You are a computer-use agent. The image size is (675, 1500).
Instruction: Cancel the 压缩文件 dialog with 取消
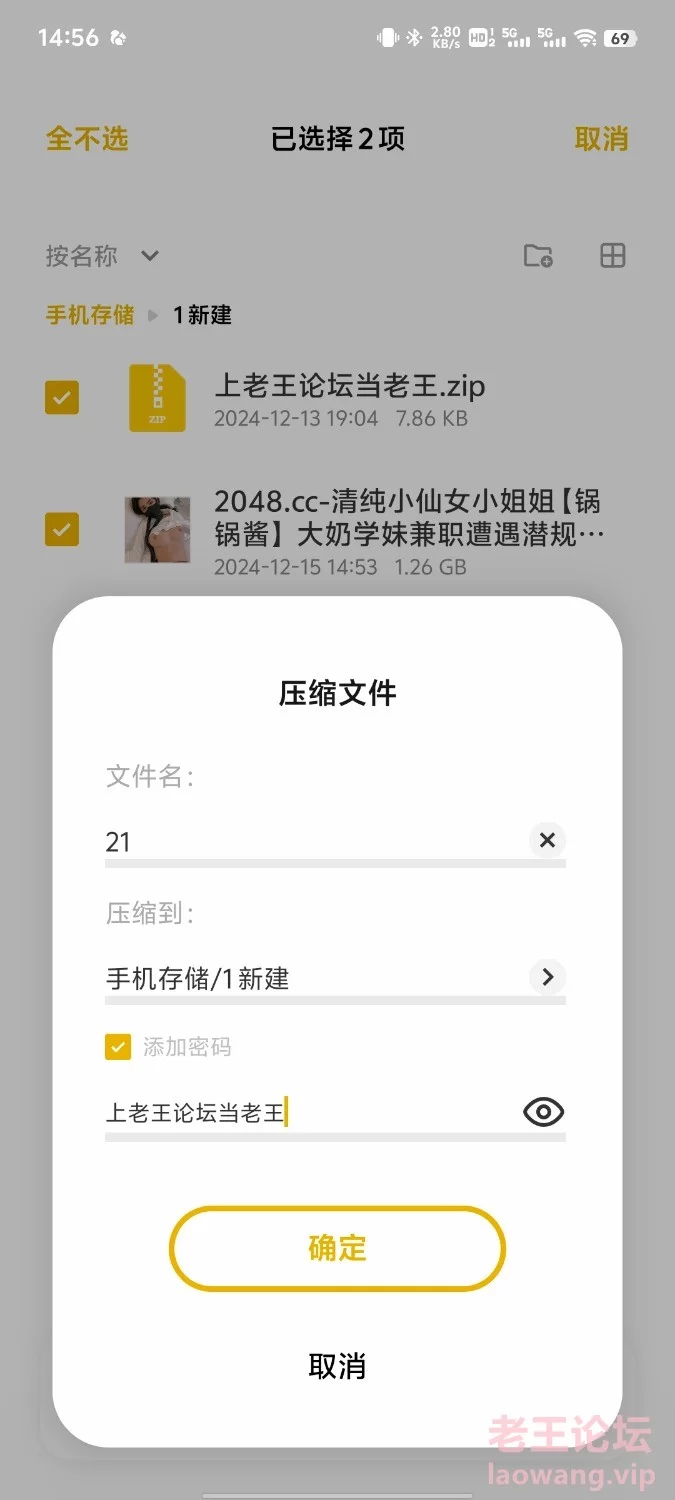coord(337,1366)
